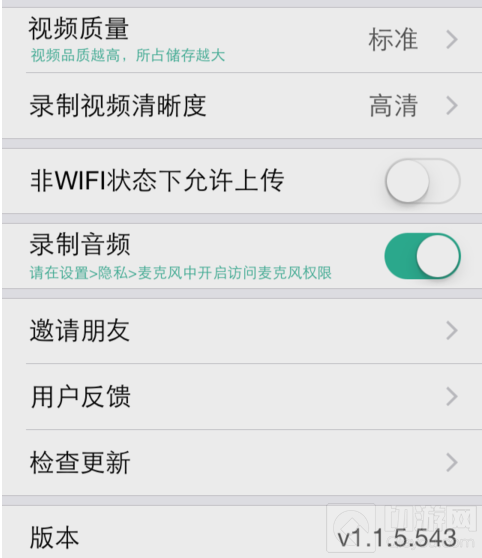Enable 非WIFI状态下允许上传 switch
The width and height of the screenshot is (482, 558).
click(x=423, y=181)
